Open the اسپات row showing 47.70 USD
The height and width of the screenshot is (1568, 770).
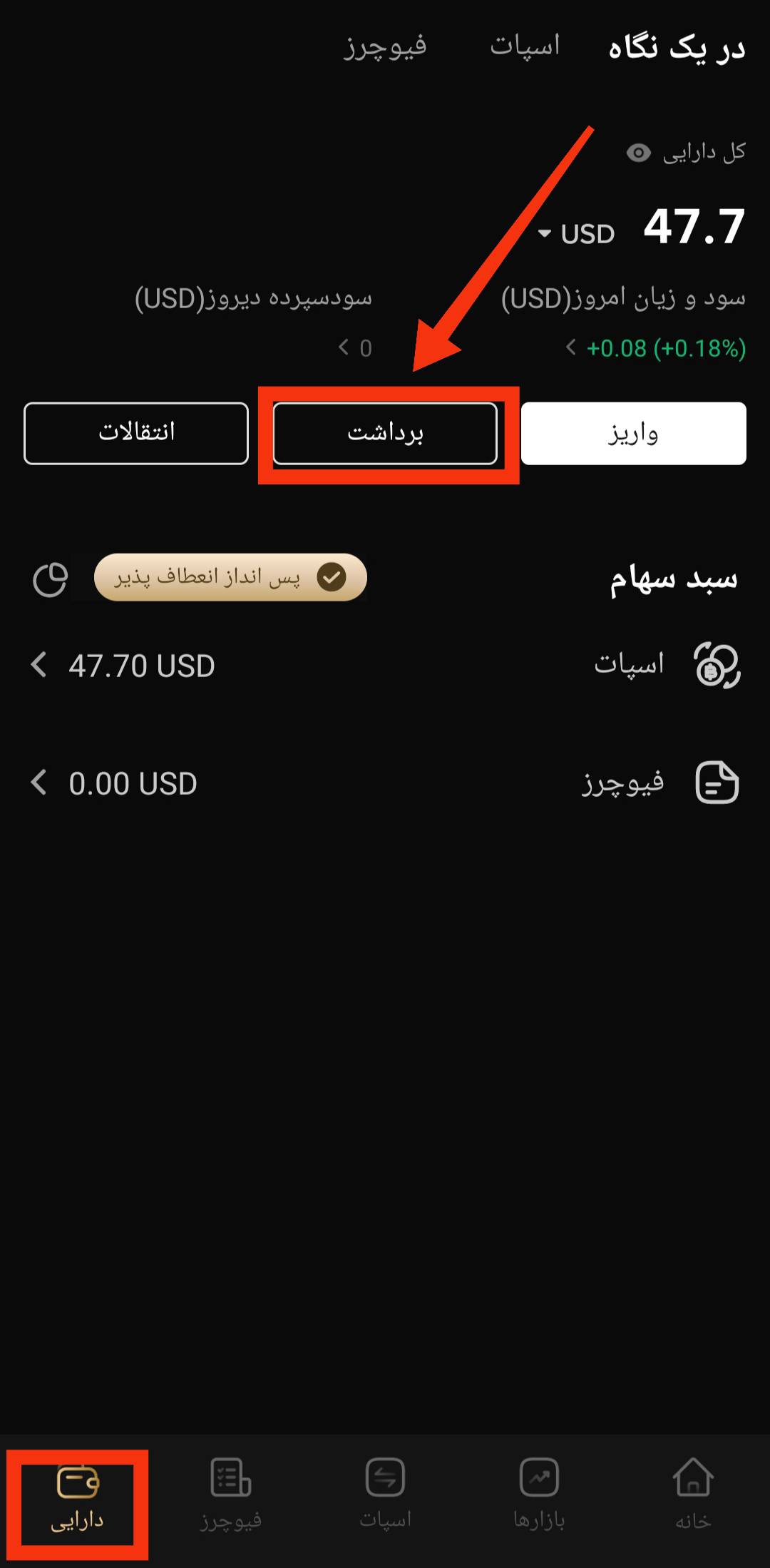(385, 666)
